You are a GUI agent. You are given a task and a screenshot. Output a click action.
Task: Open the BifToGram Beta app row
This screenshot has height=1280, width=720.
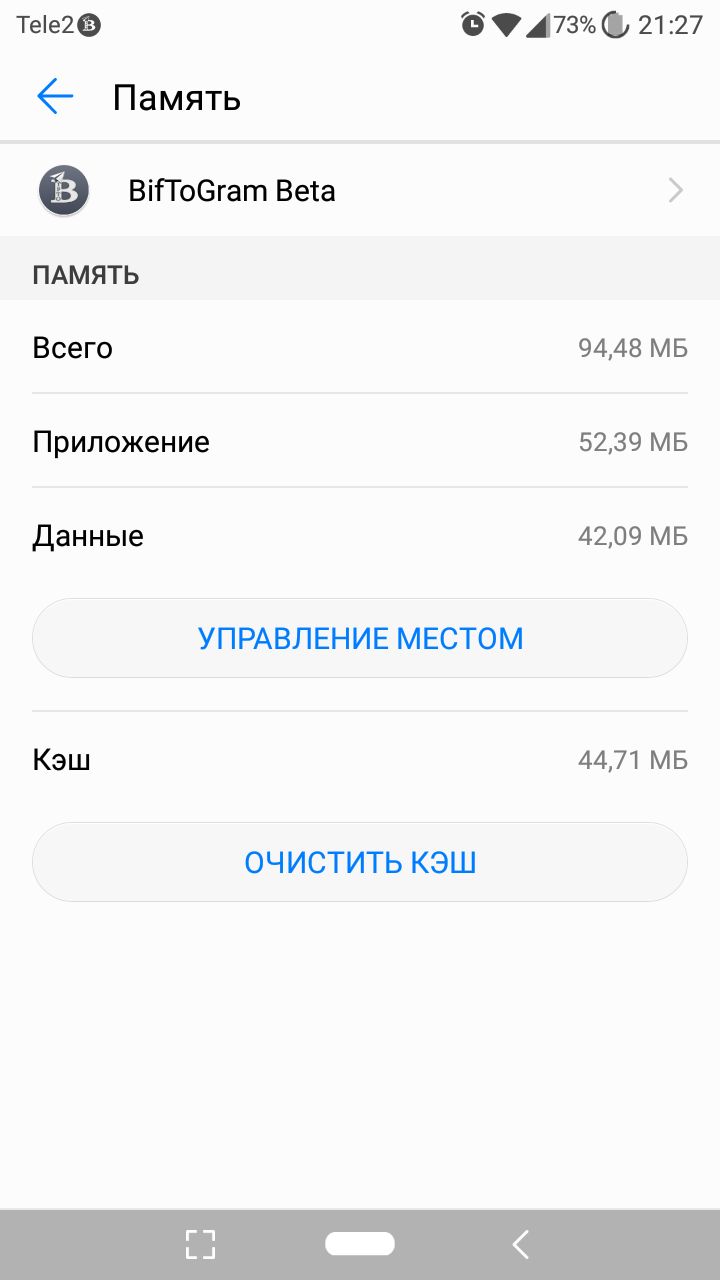pyautogui.click(x=360, y=190)
